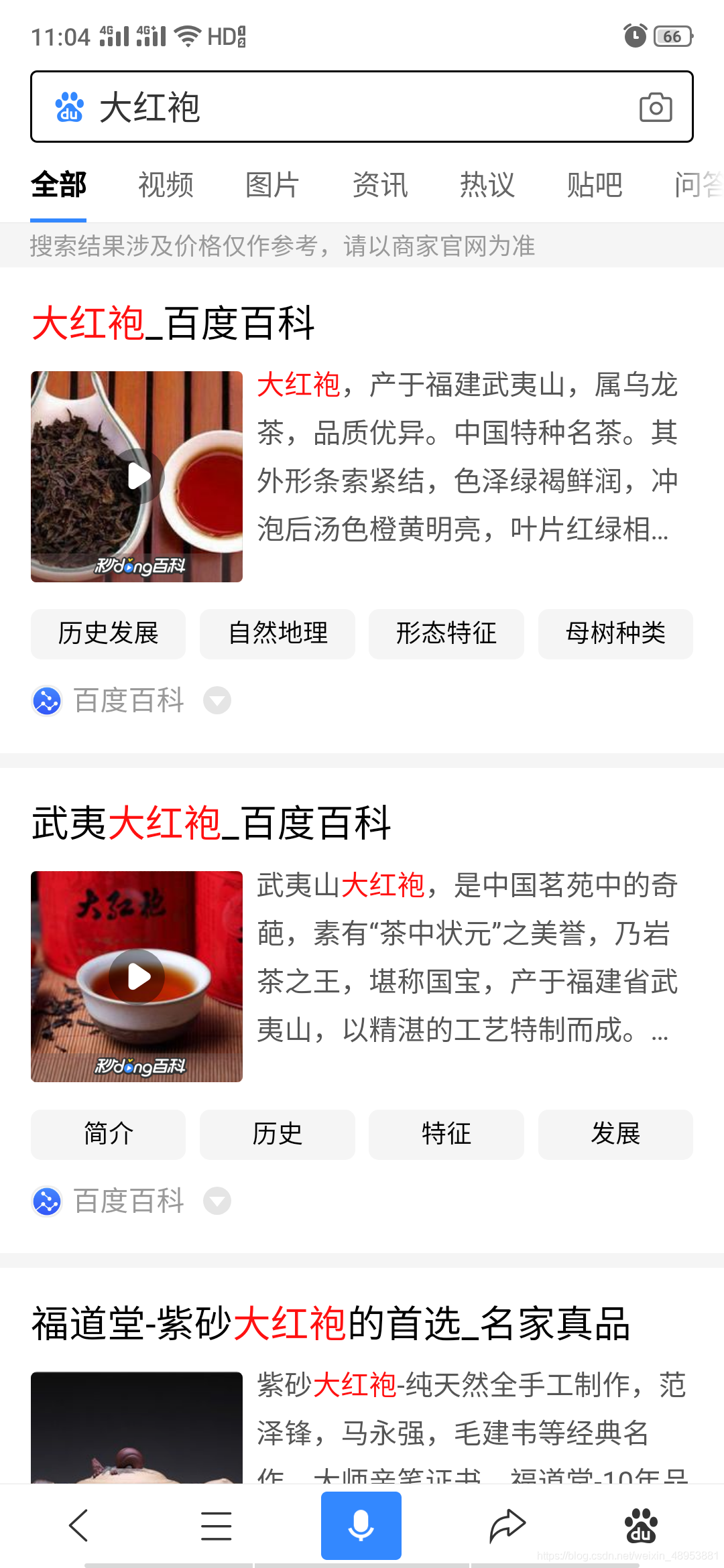This screenshot has height=1568, width=724.
Task: Select the 简介 quick link
Action: [x=107, y=1134]
